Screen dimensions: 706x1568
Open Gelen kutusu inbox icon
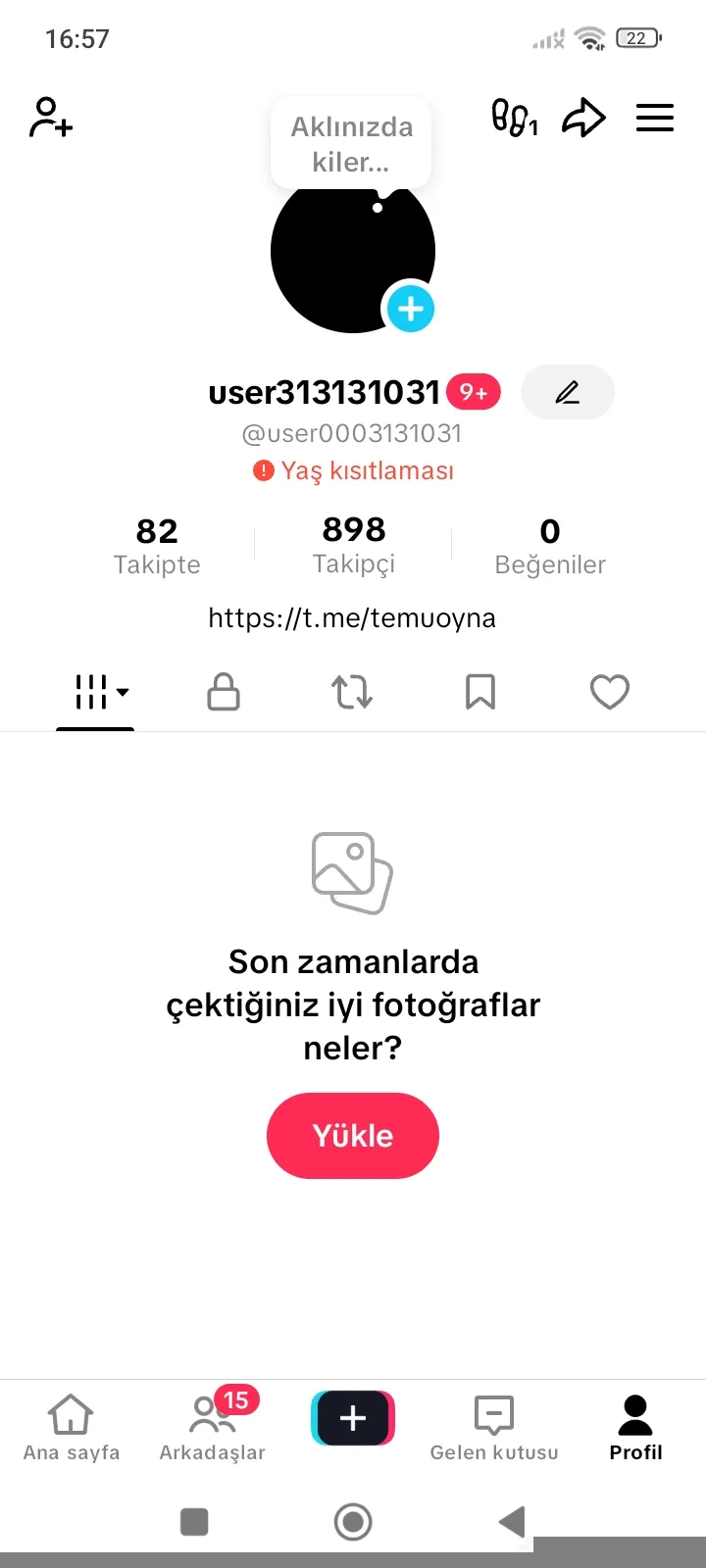(x=493, y=1418)
